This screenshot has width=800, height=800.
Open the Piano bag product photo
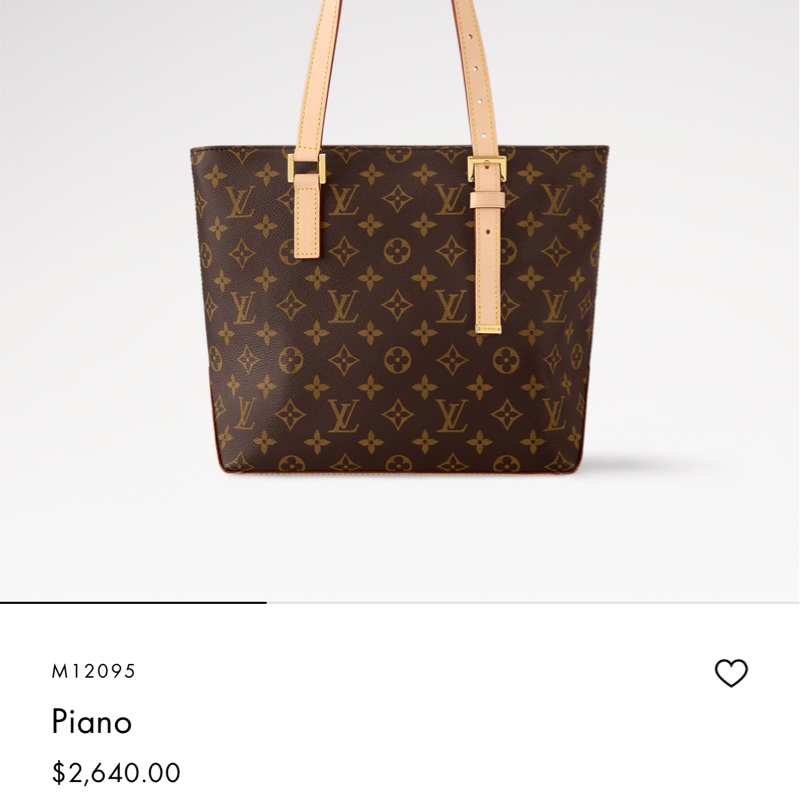(400, 310)
